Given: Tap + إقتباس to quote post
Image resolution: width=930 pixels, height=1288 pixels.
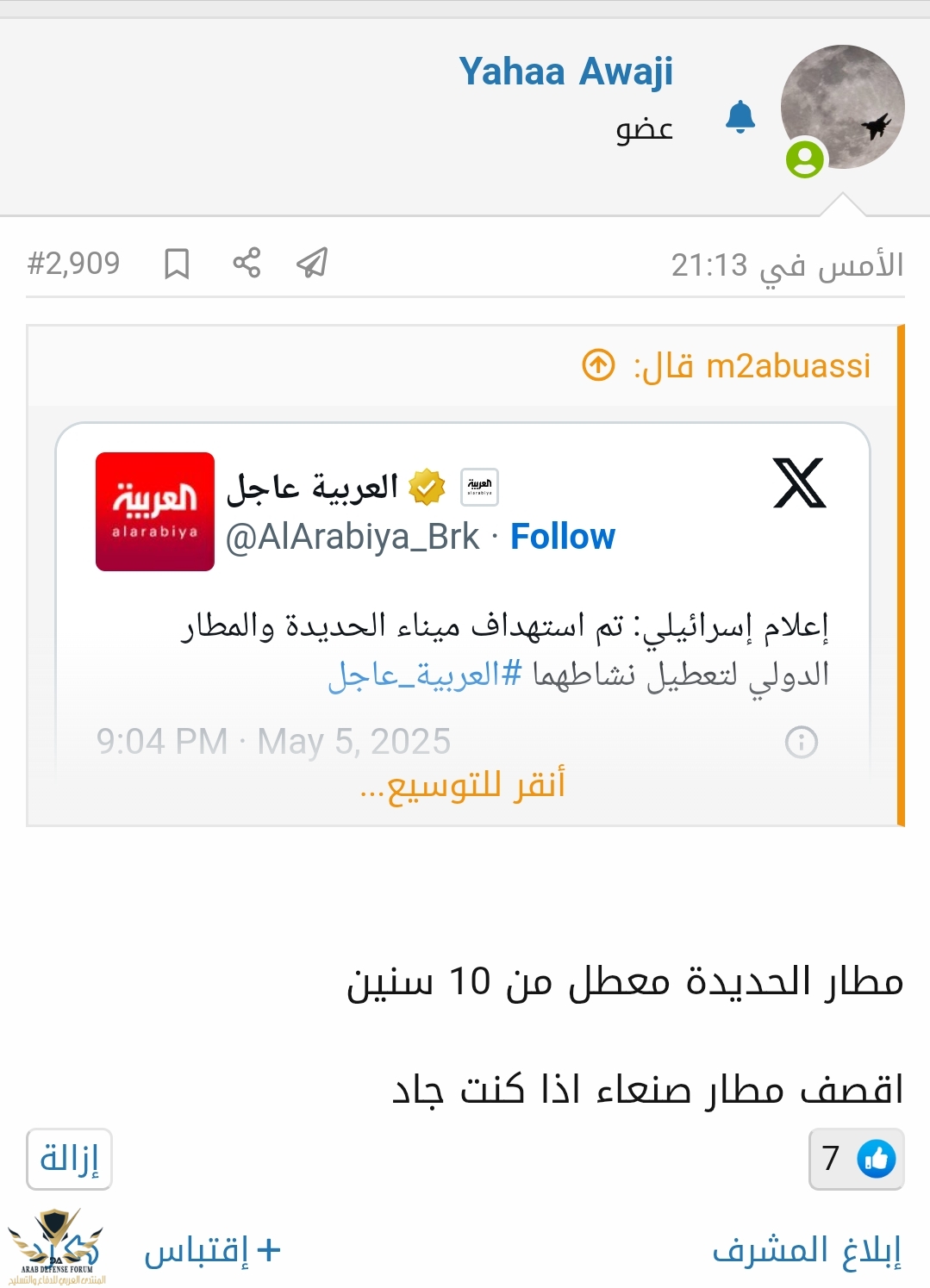Looking at the screenshot, I should pos(212,1250).
